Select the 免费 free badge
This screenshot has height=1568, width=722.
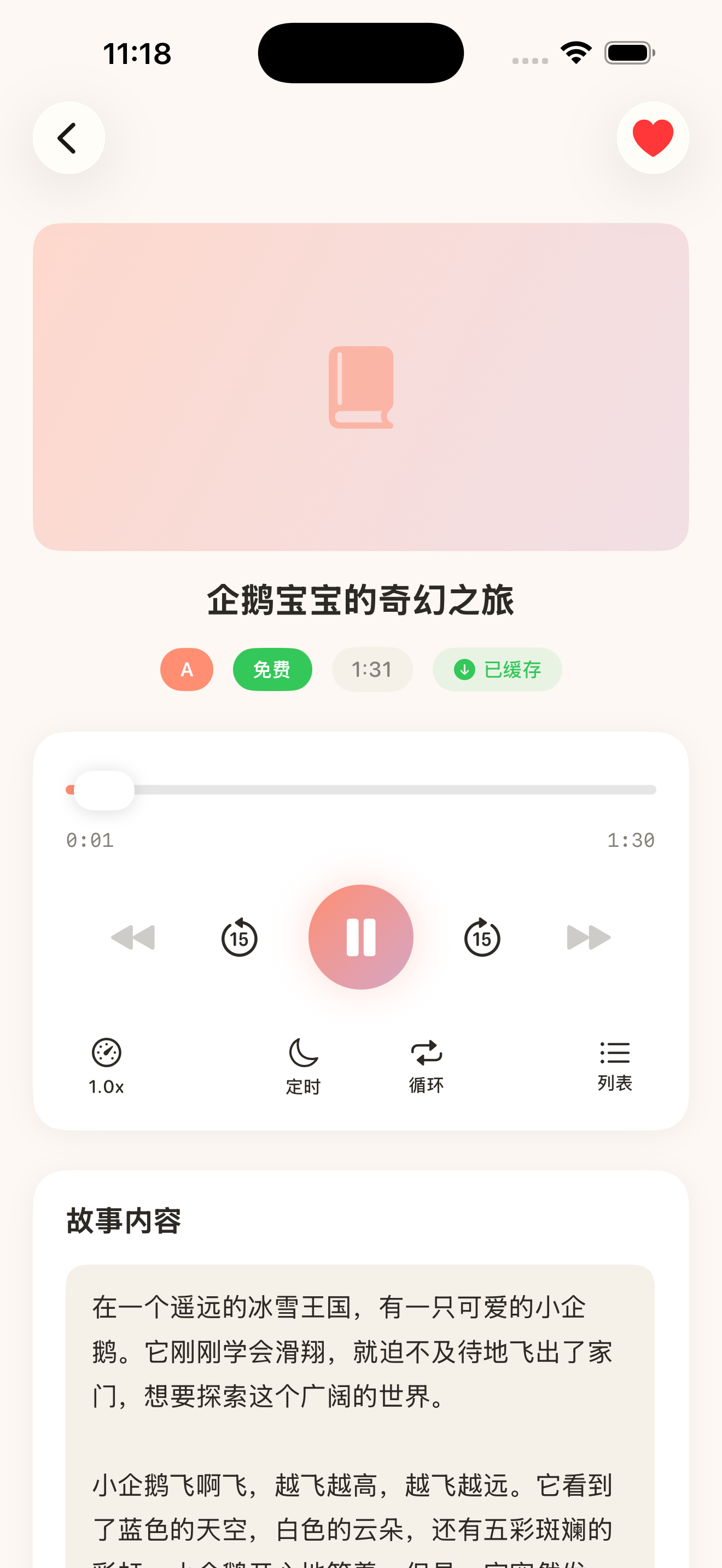[x=272, y=669]
